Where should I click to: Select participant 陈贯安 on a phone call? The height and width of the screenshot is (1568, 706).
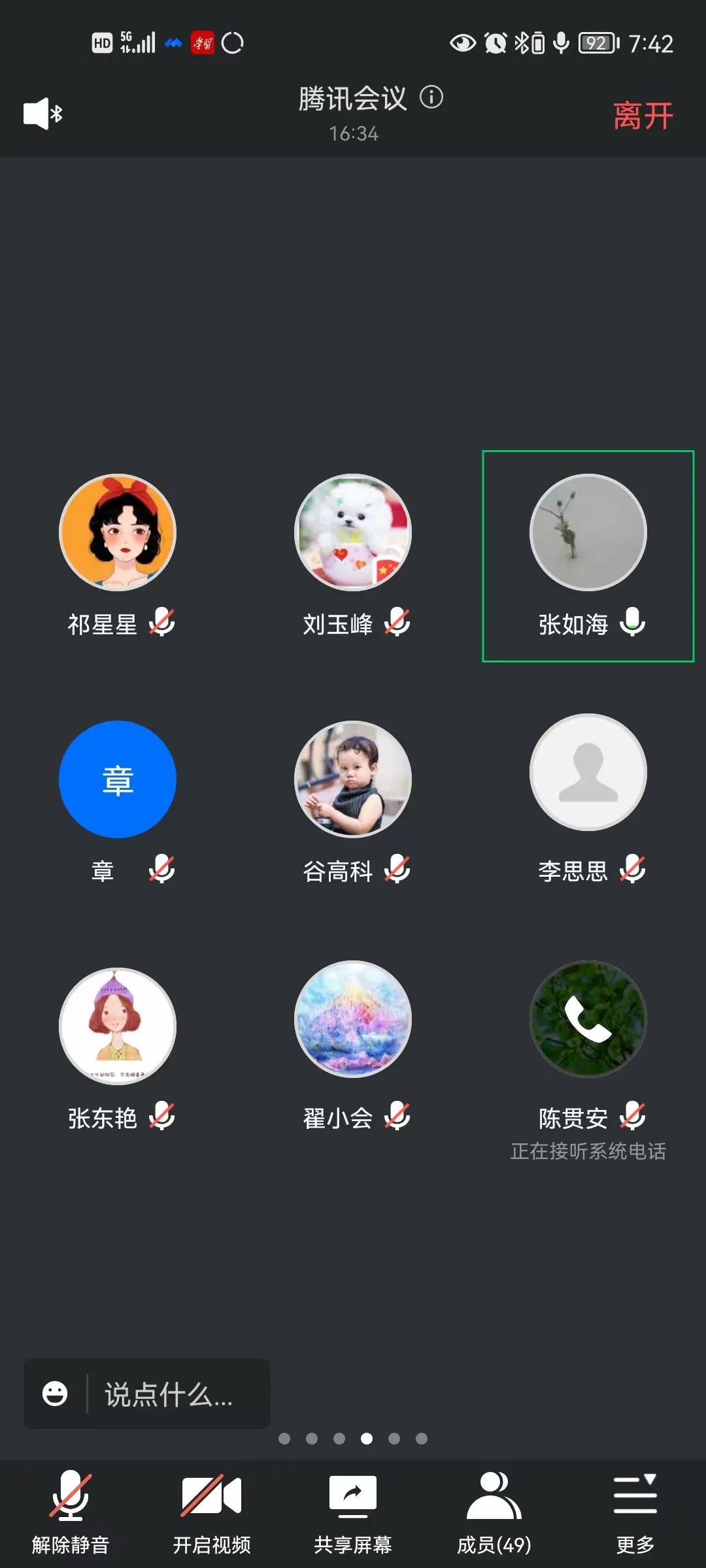588,1019
